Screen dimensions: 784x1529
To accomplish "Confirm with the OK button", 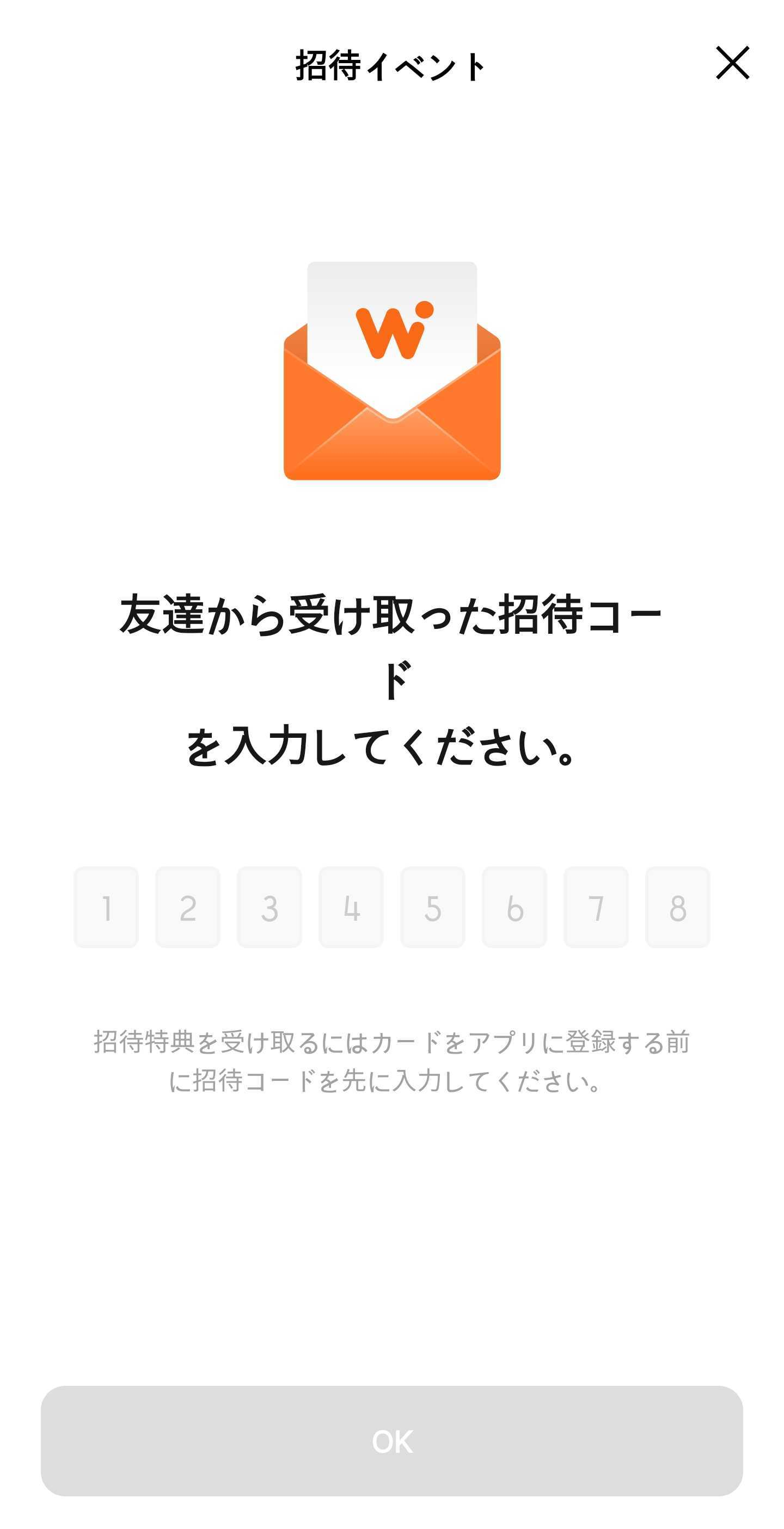I will [391, 1441].
